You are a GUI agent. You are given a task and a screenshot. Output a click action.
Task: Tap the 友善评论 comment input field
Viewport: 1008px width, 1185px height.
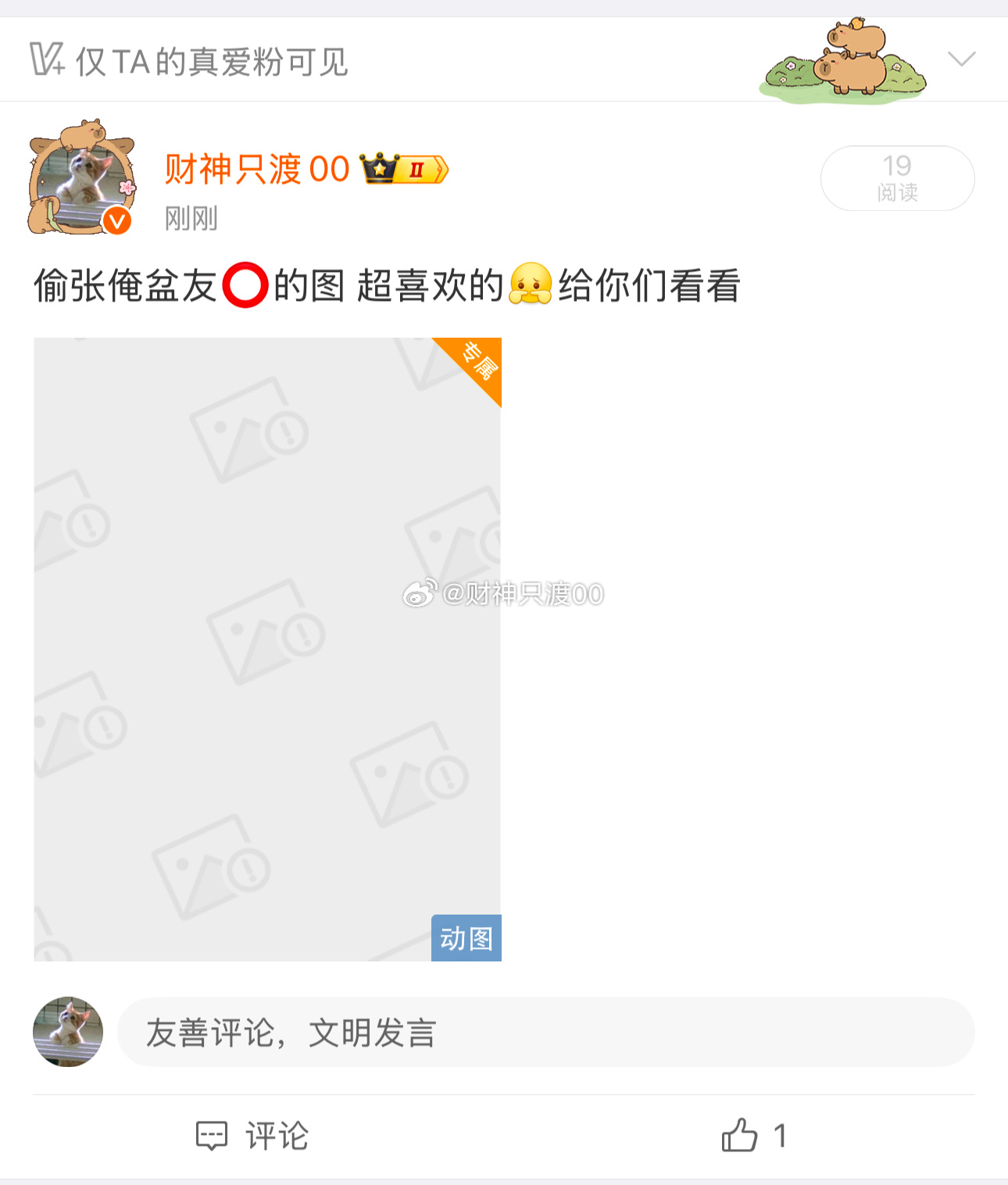(545, 1032)
